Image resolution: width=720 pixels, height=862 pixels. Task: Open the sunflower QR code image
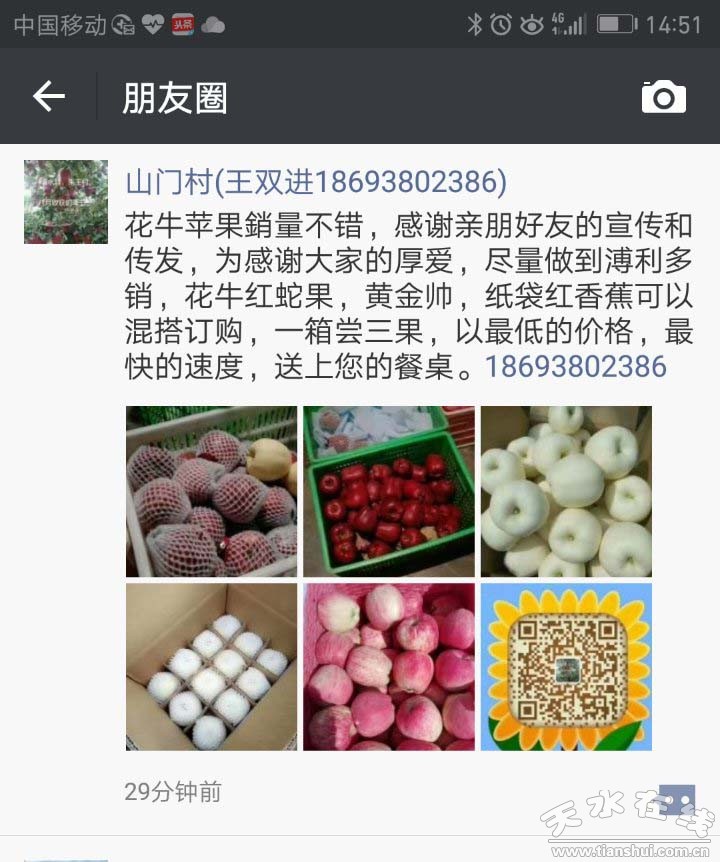566,667
